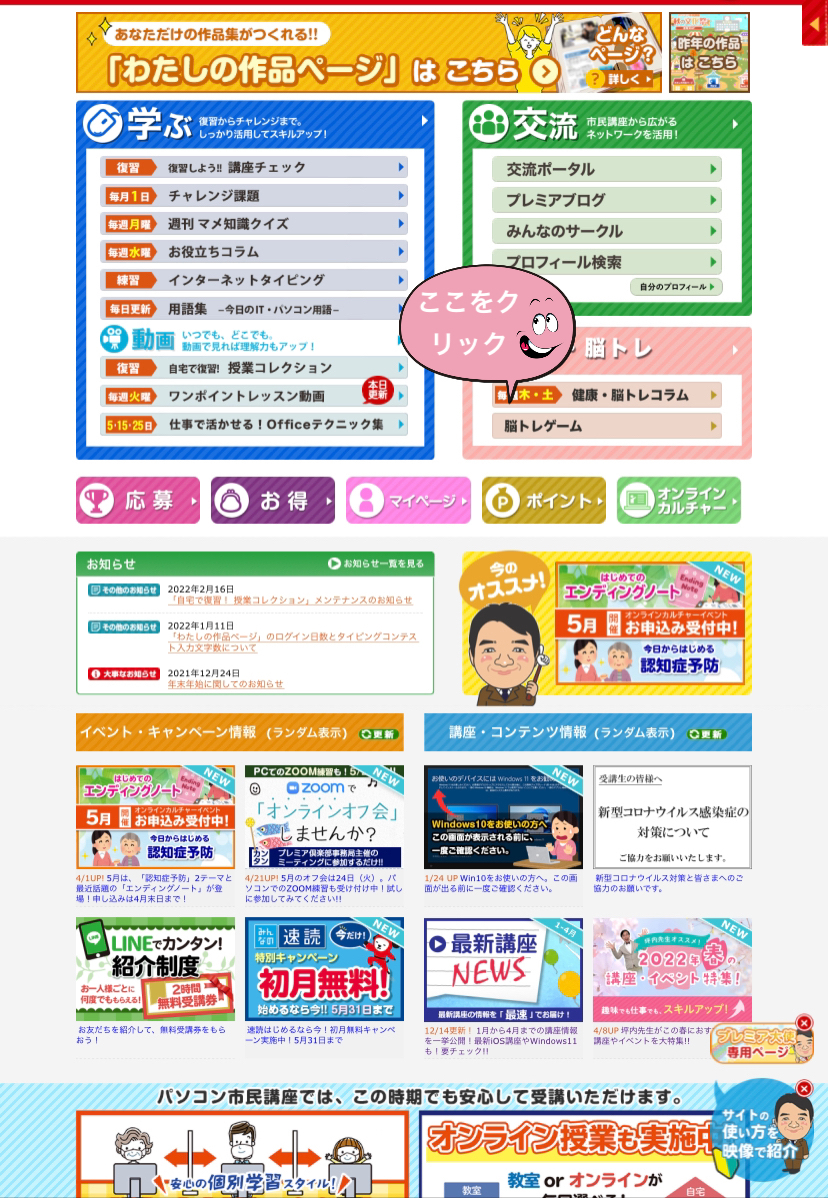
Task: Open プレミアブログ
Action: 606,200
